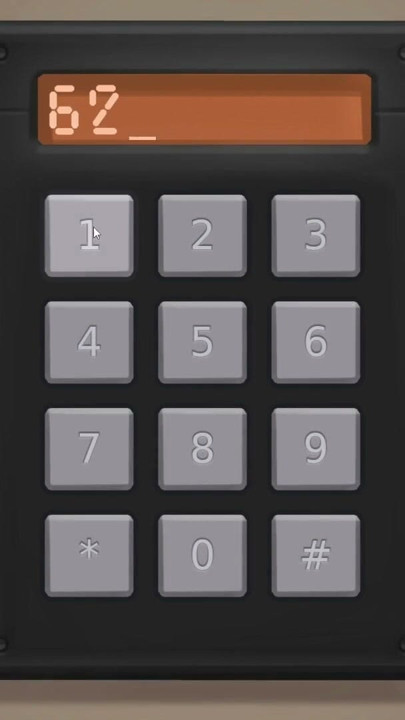Hit the 3 key
405x720 pixels.
(x=315, y=236)
